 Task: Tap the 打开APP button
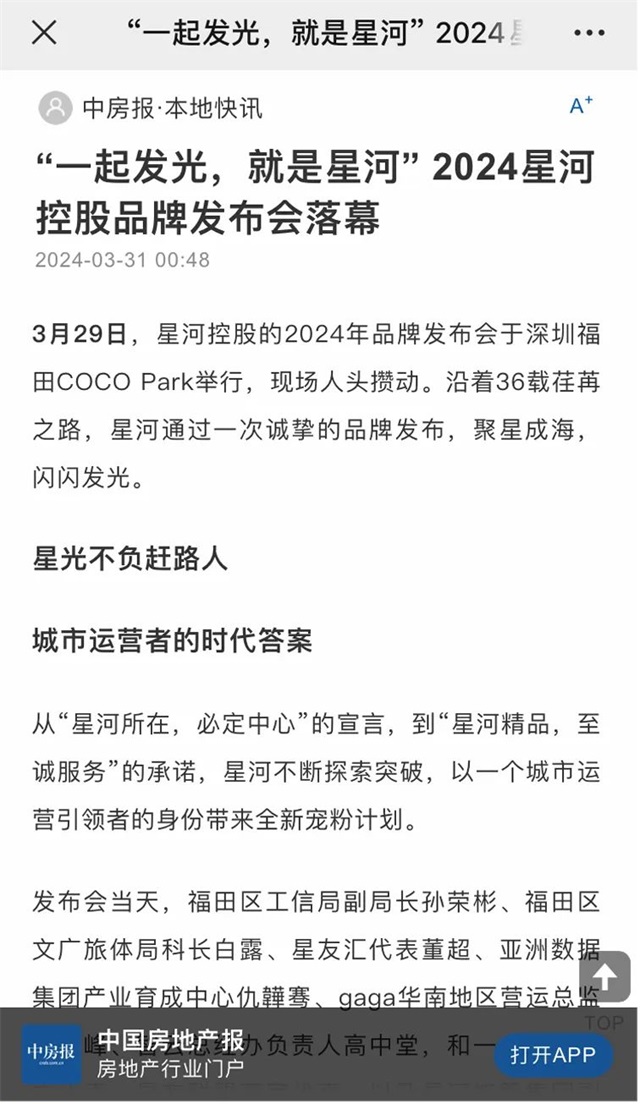click(x=553, y=1055)
